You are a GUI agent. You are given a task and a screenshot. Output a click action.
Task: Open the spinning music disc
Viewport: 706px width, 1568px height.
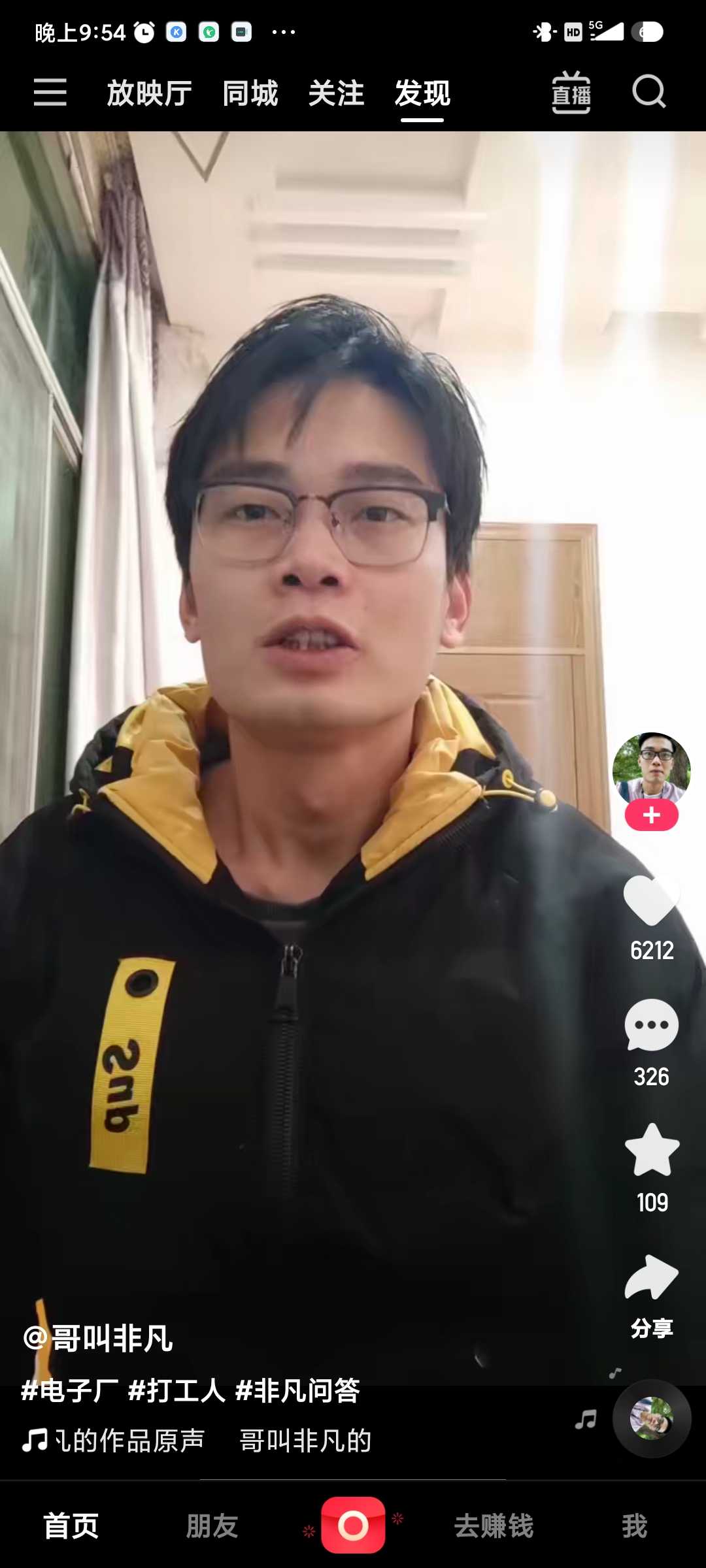coord(652,1419)
